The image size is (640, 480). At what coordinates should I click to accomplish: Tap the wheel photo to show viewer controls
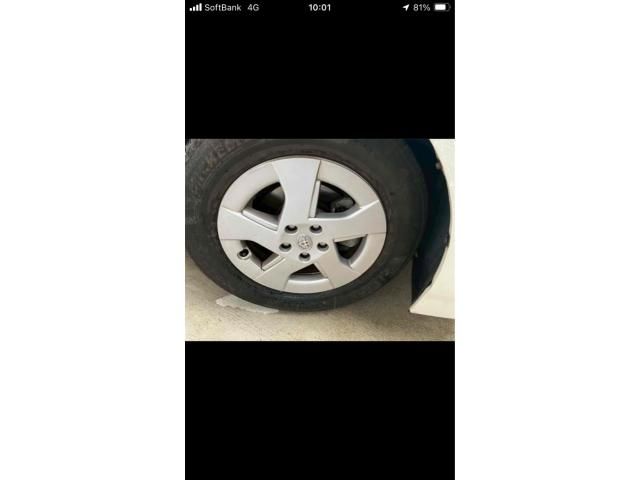tap(319, 240)
